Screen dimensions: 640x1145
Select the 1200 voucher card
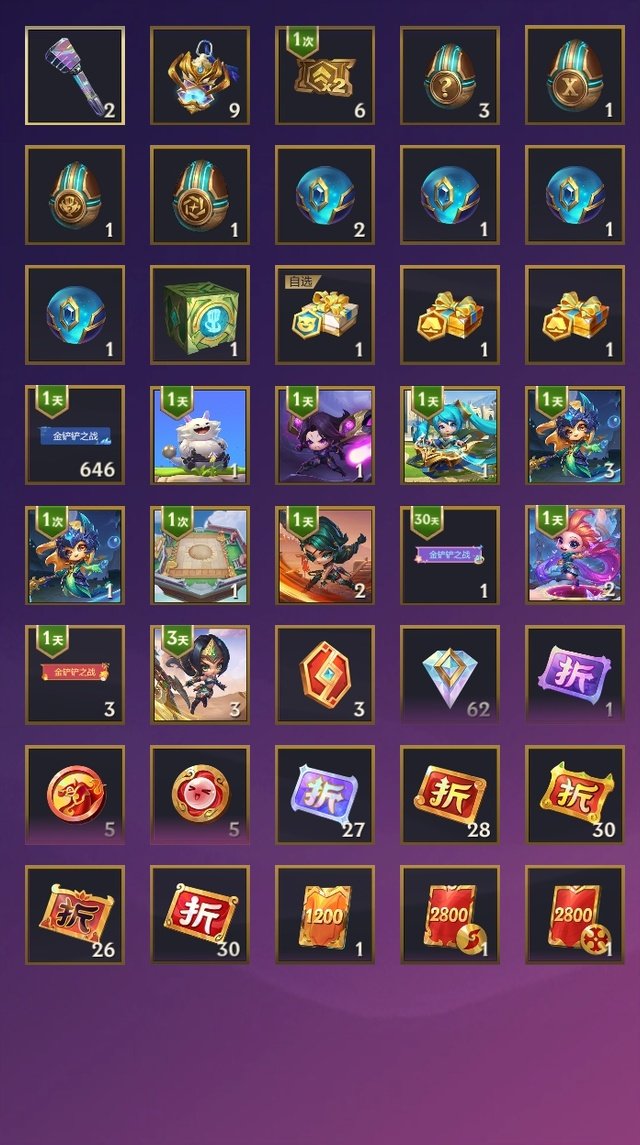point(324,915)
